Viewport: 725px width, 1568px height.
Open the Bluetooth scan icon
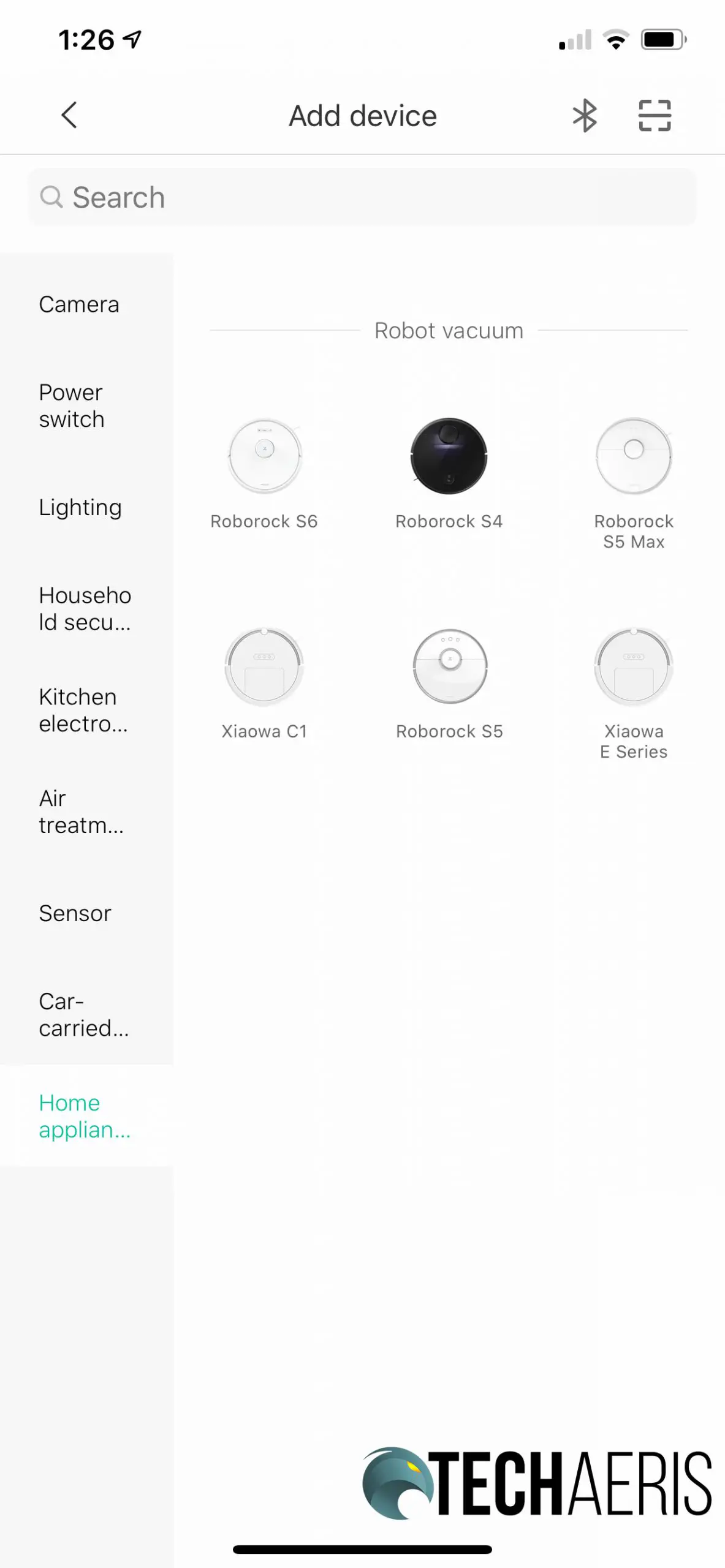pos(585,115)
